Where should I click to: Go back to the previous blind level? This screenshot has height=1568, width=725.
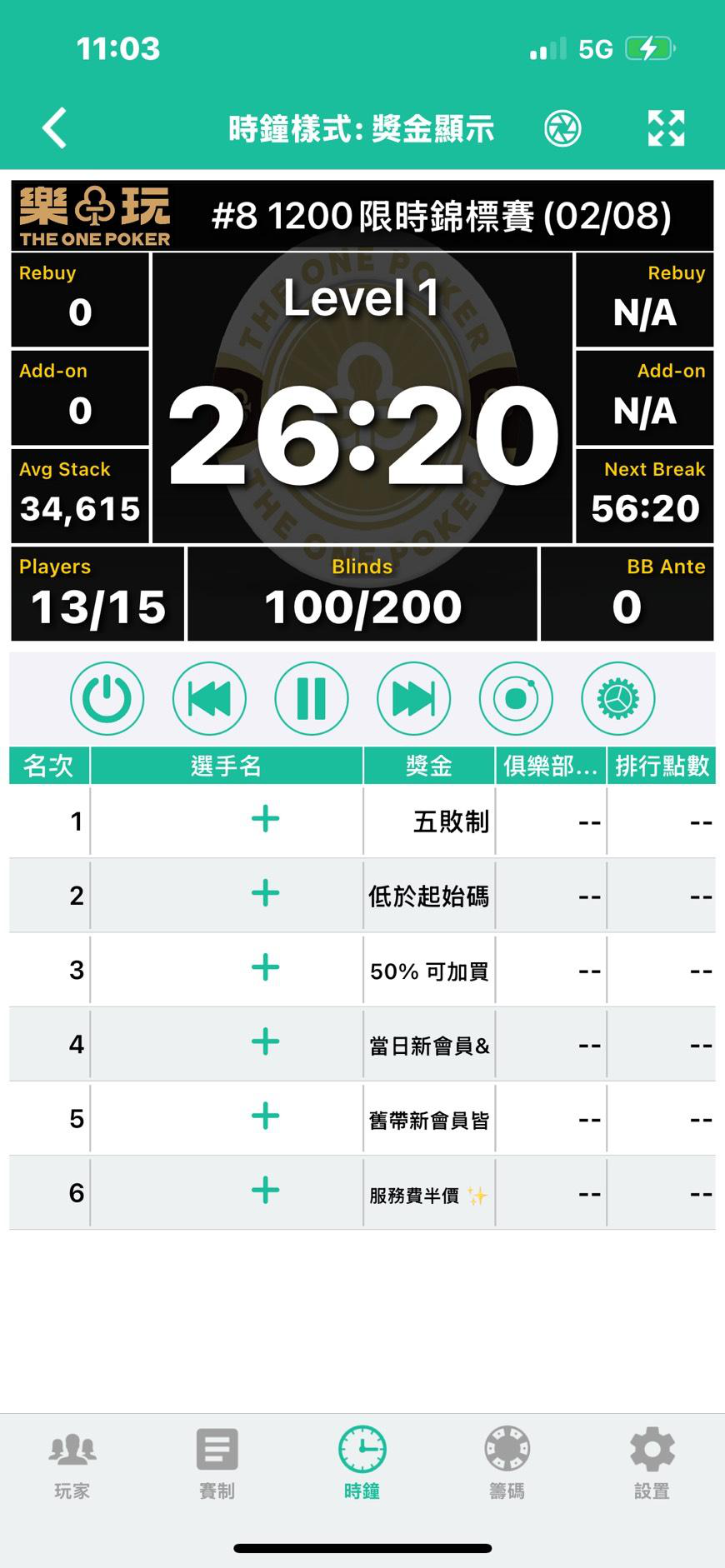(x=209, y=698)
